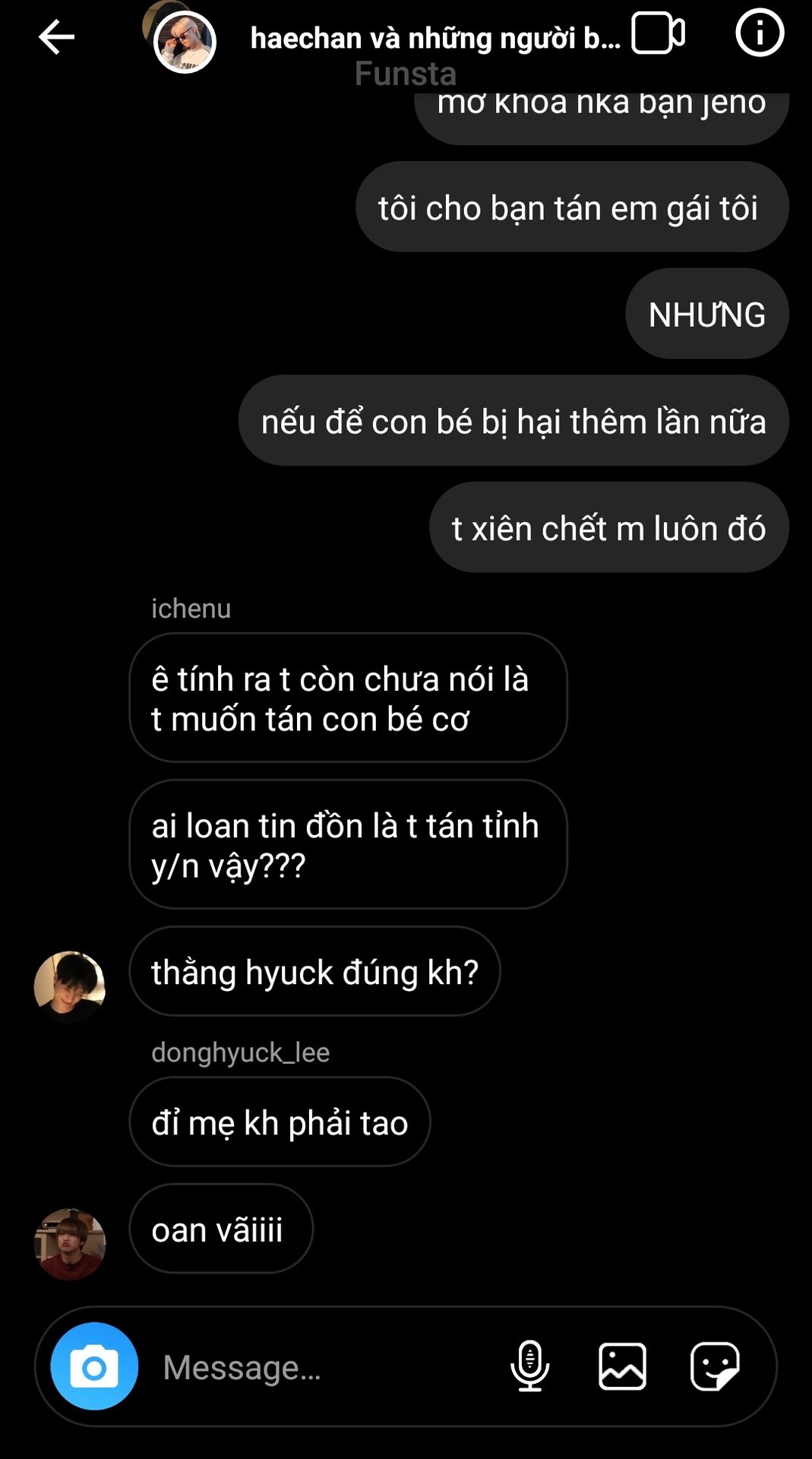Go back to the messages list
The height and width of the screenshot is (1459, 812).
pos(56,37)
